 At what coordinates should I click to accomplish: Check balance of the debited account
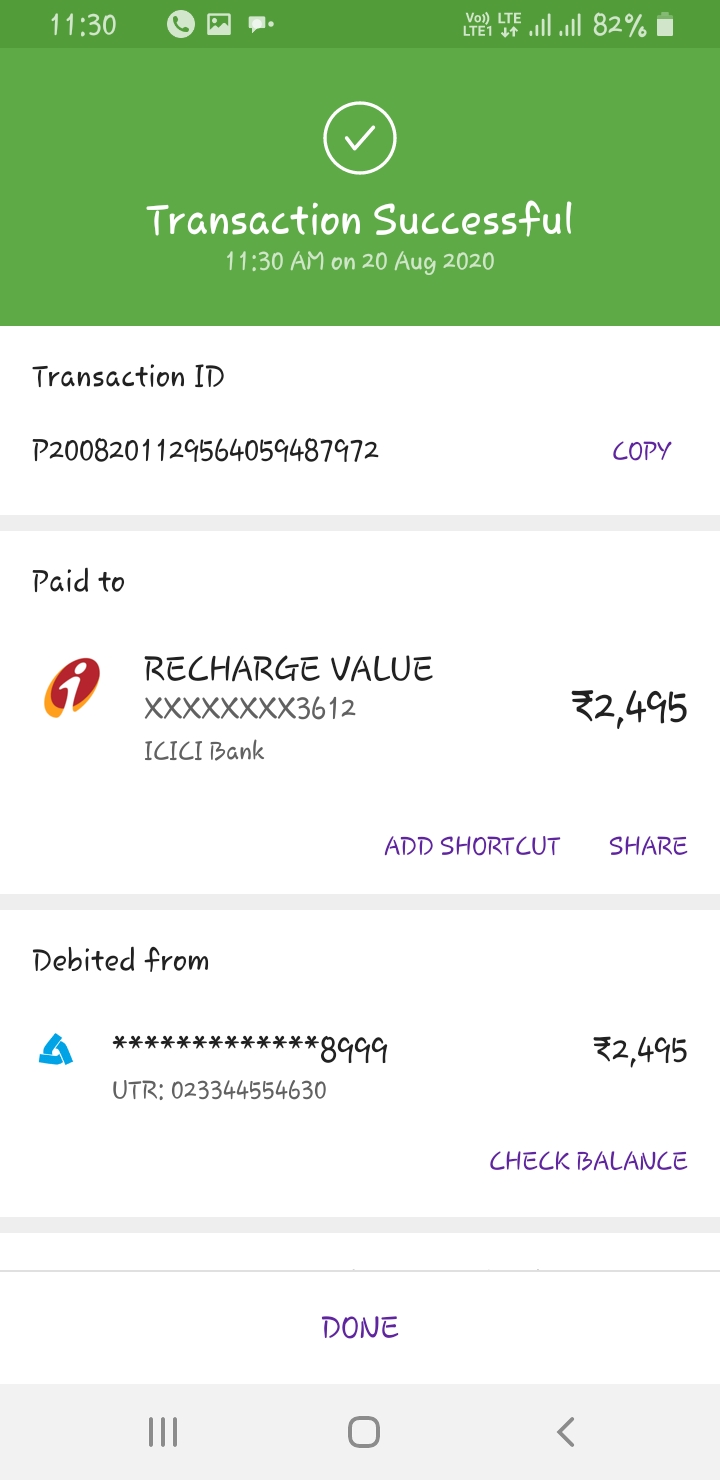[x=588, y=1161]
